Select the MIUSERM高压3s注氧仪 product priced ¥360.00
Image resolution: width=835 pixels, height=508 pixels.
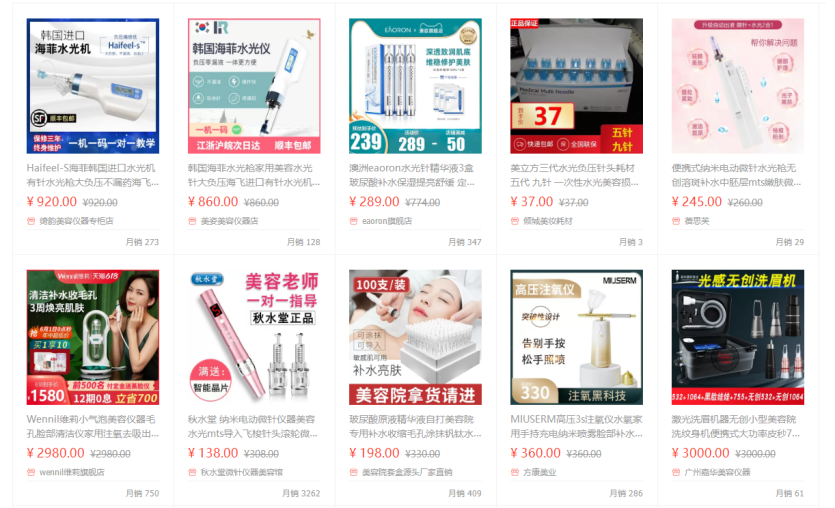[576, 336]
